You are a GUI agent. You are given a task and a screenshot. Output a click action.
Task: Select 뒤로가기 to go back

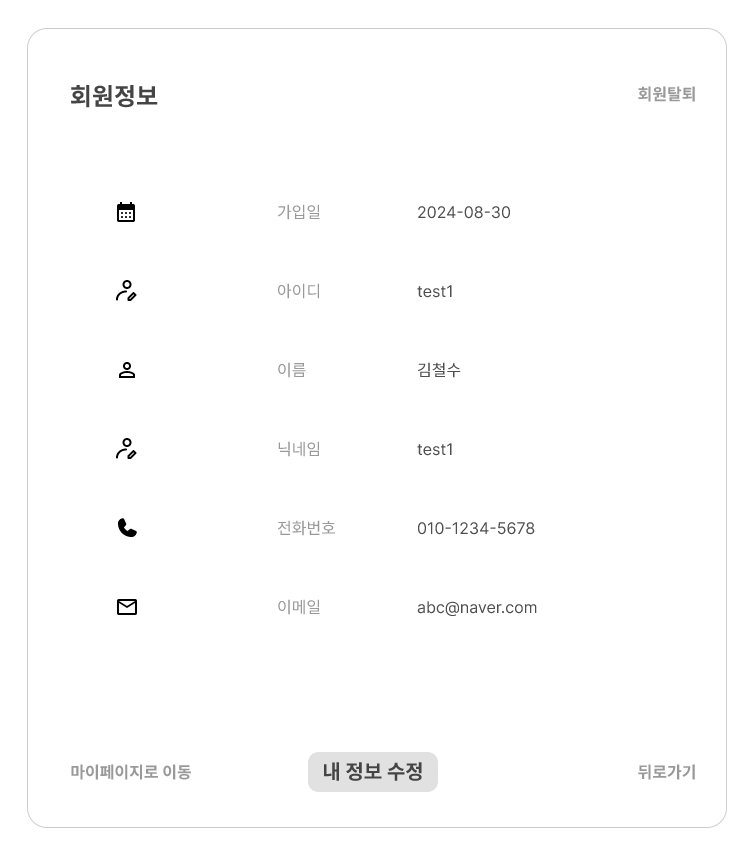pos(666,772)
